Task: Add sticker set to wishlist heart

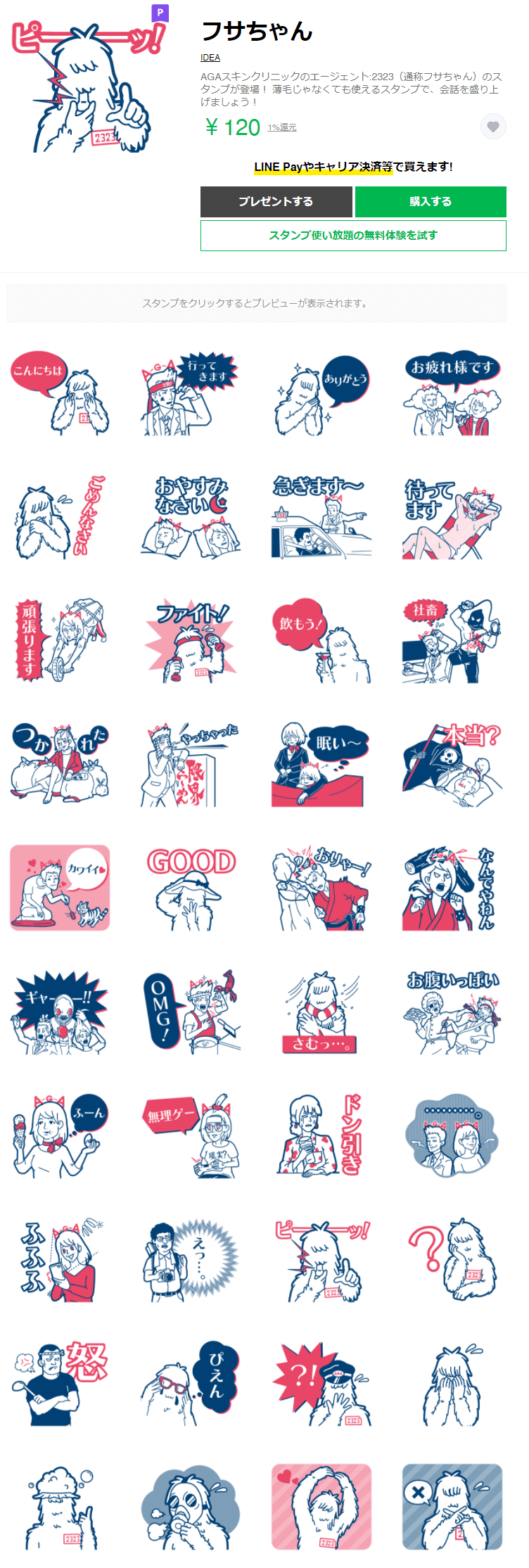Action: (x=493, y=127)
